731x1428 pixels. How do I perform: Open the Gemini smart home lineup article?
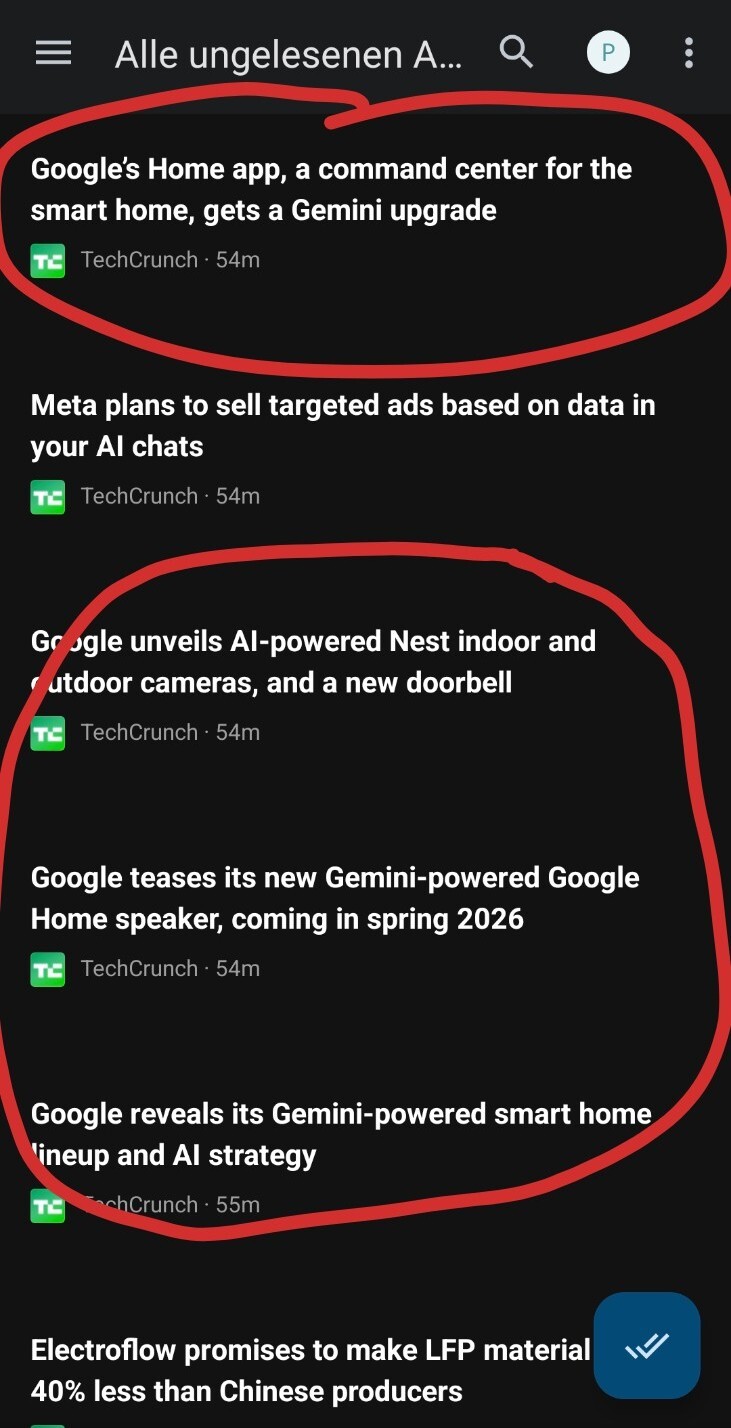click(340, 1134)
